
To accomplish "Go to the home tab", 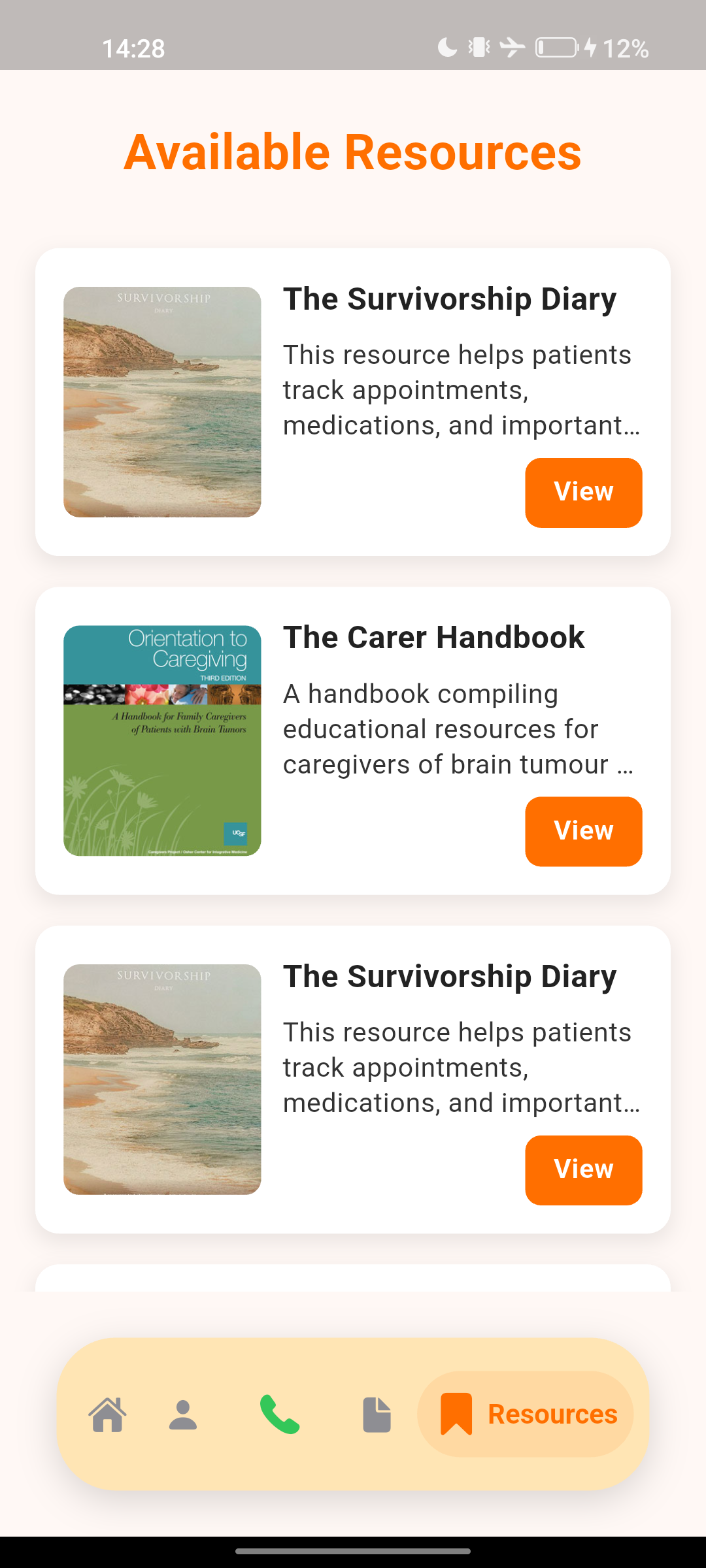I will click(108, 1414).
